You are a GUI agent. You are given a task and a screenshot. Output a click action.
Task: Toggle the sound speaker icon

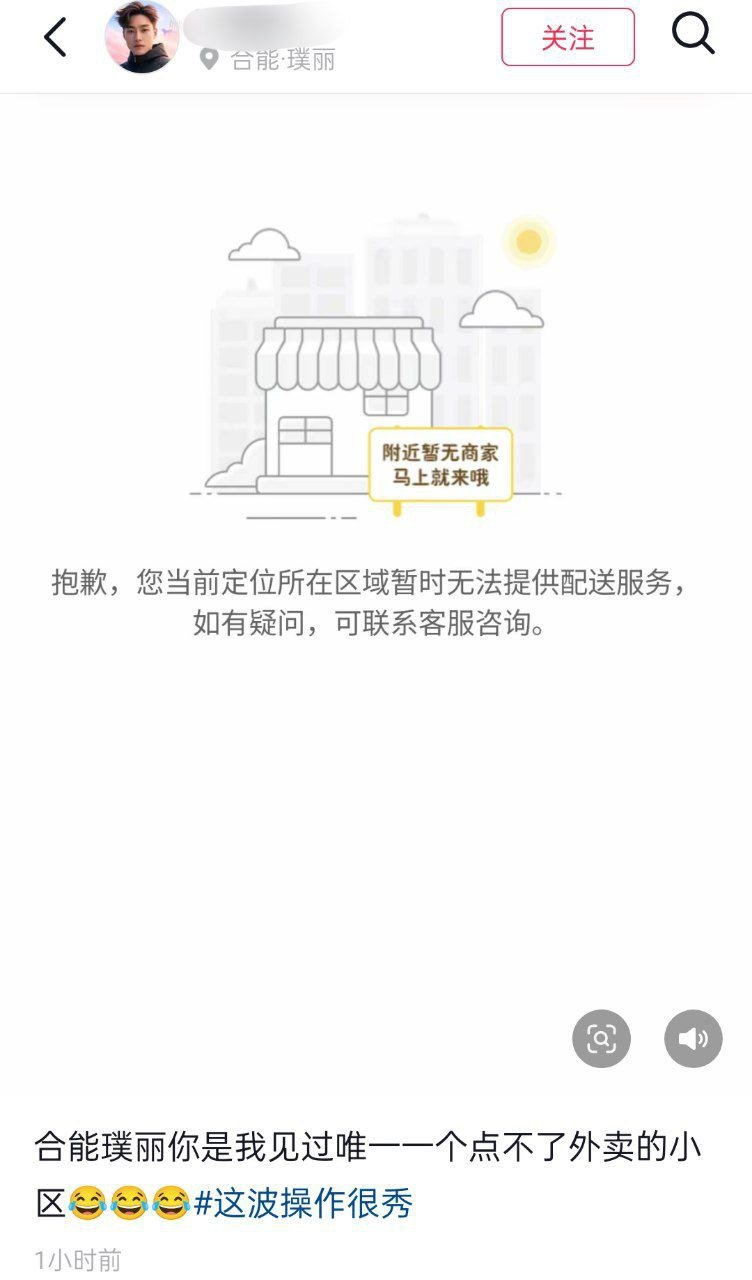pyautogui.click(x=693, y=1039)
